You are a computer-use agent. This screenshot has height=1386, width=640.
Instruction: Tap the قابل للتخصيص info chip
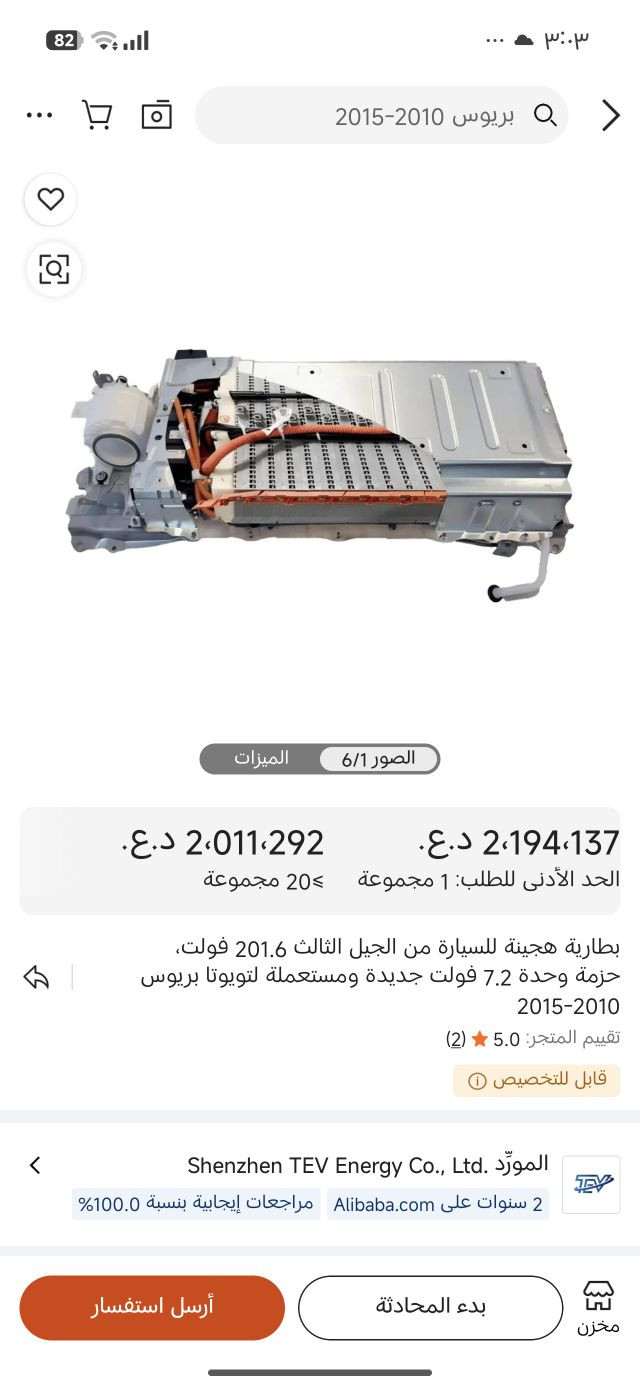coord(537,1080)
